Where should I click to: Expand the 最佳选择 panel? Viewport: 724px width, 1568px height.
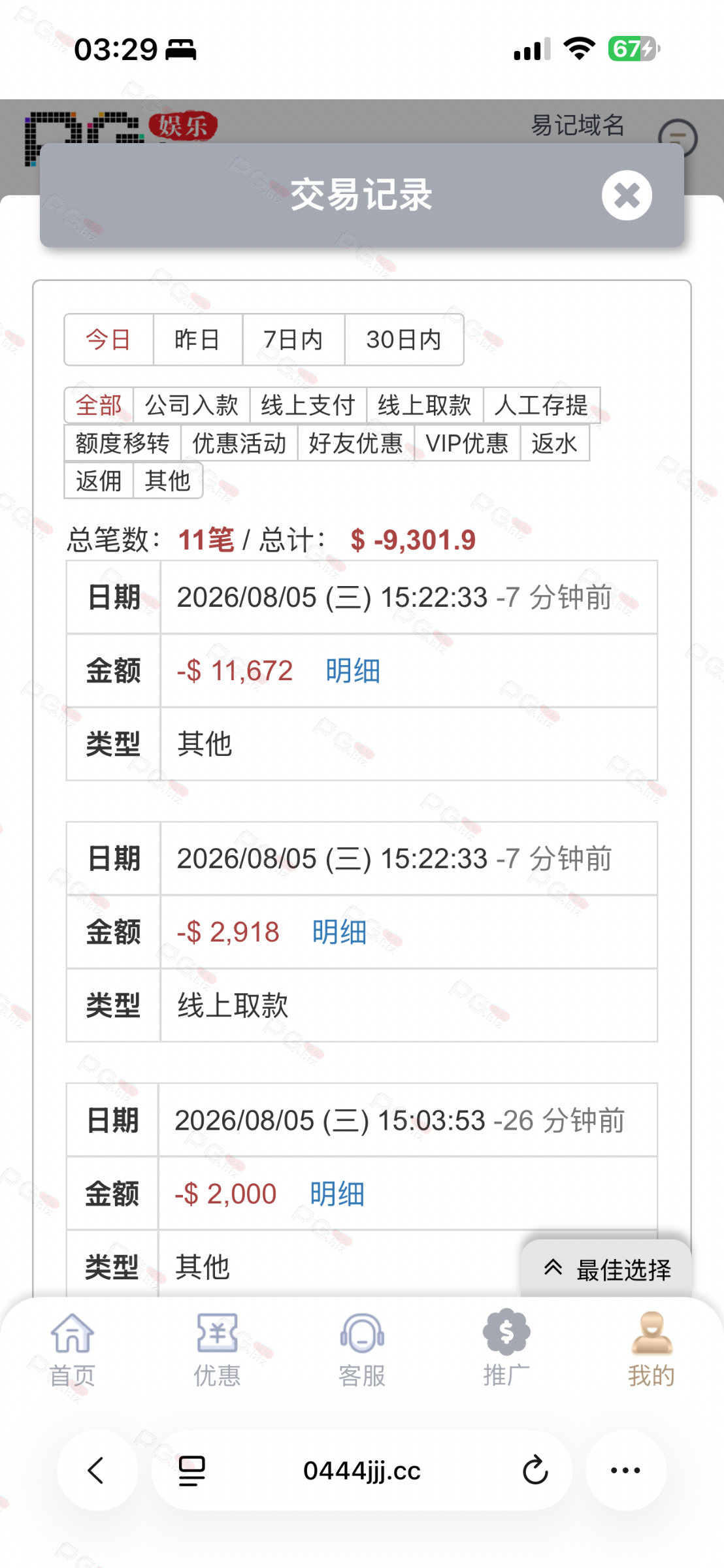pos(606,1269)
